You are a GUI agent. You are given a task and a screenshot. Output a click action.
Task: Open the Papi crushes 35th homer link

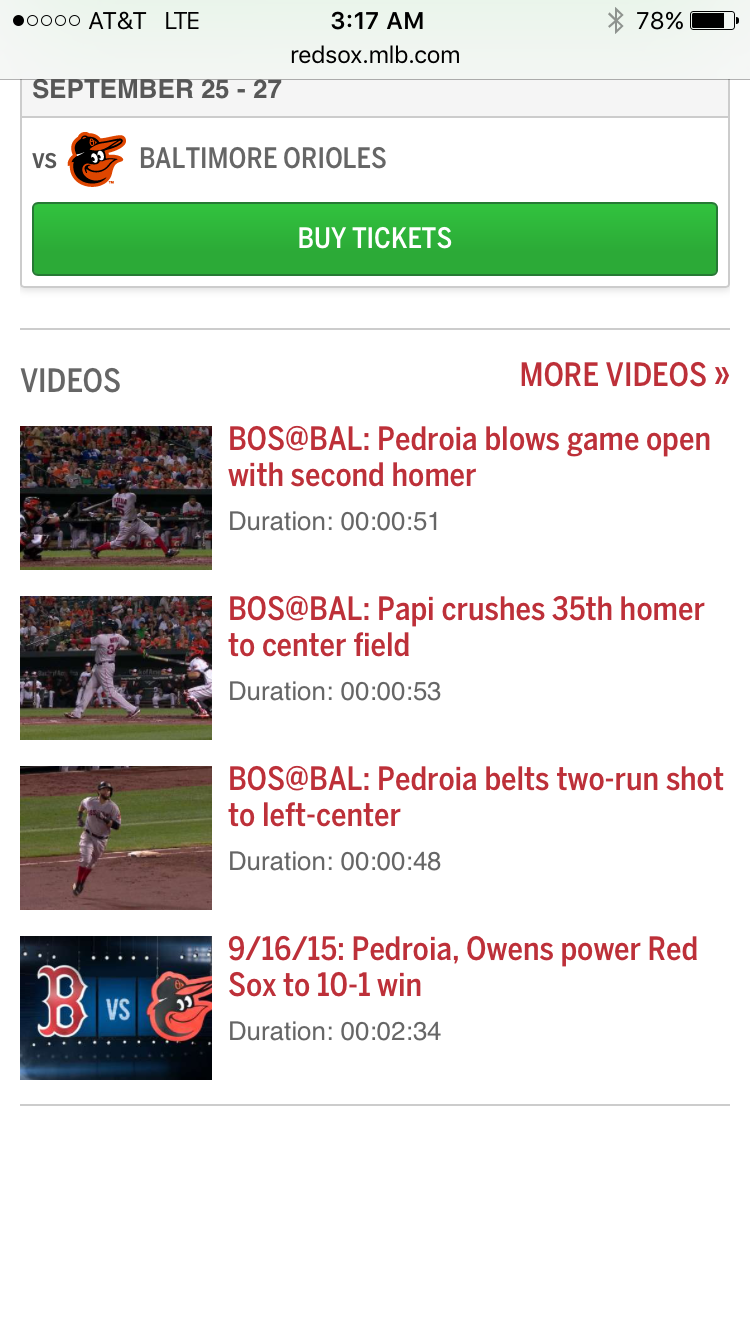(466, 627)
